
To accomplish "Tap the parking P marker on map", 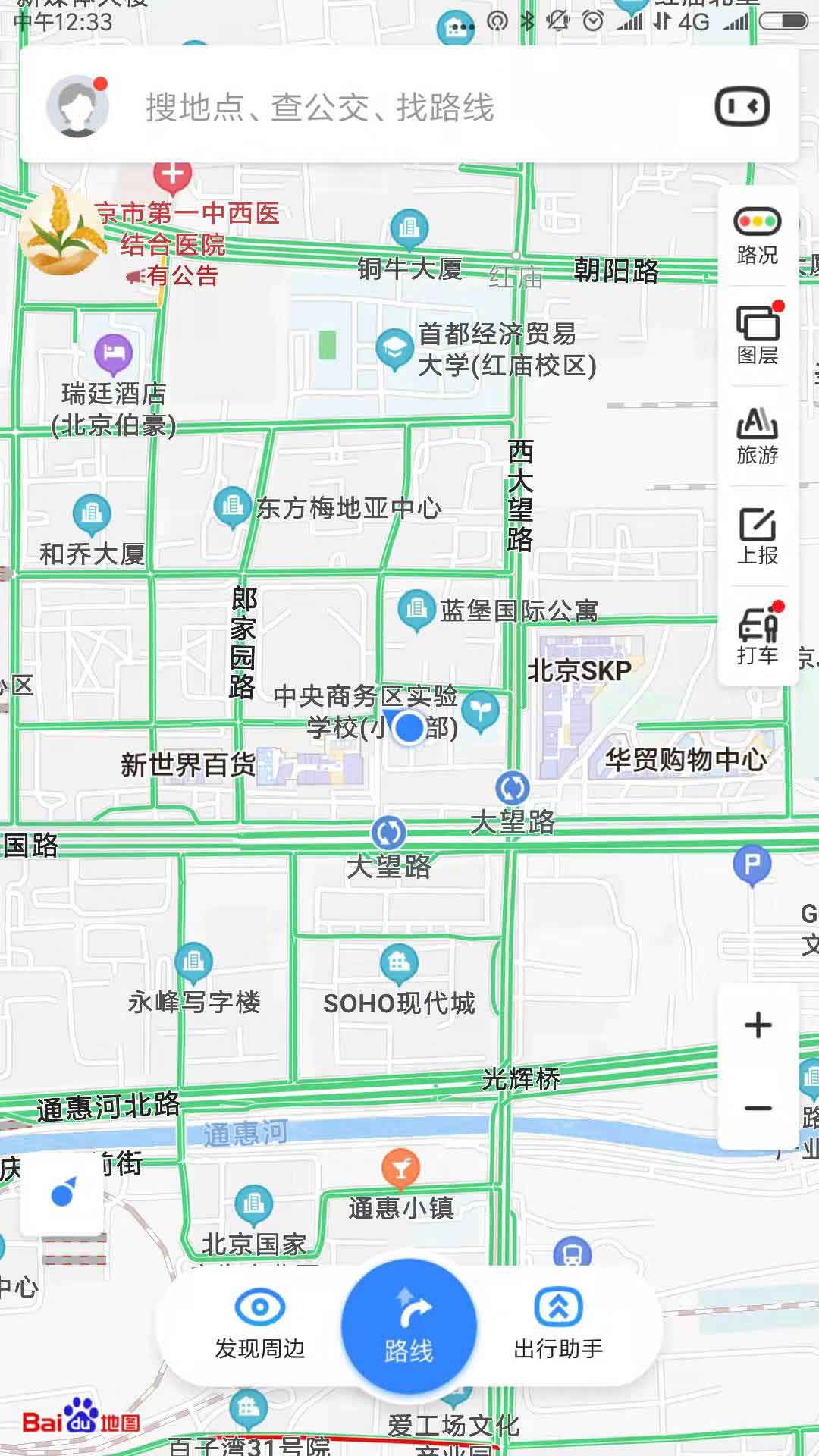I will (x=752, y=864).
